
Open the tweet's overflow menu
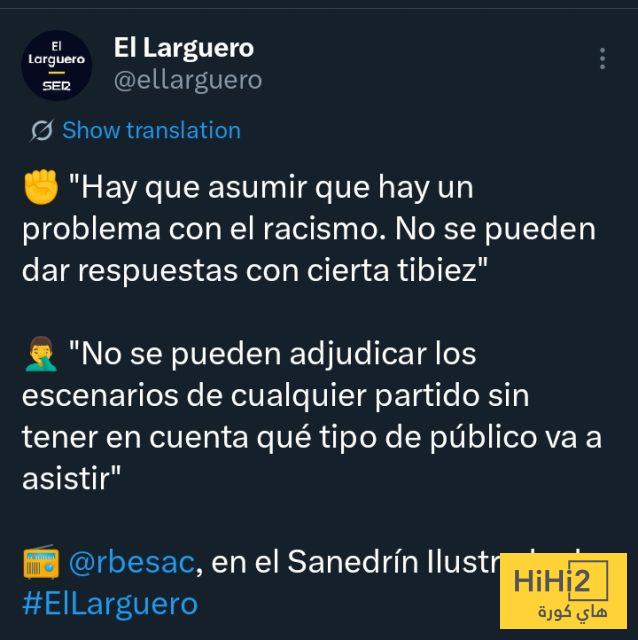[x=602, y=59]
